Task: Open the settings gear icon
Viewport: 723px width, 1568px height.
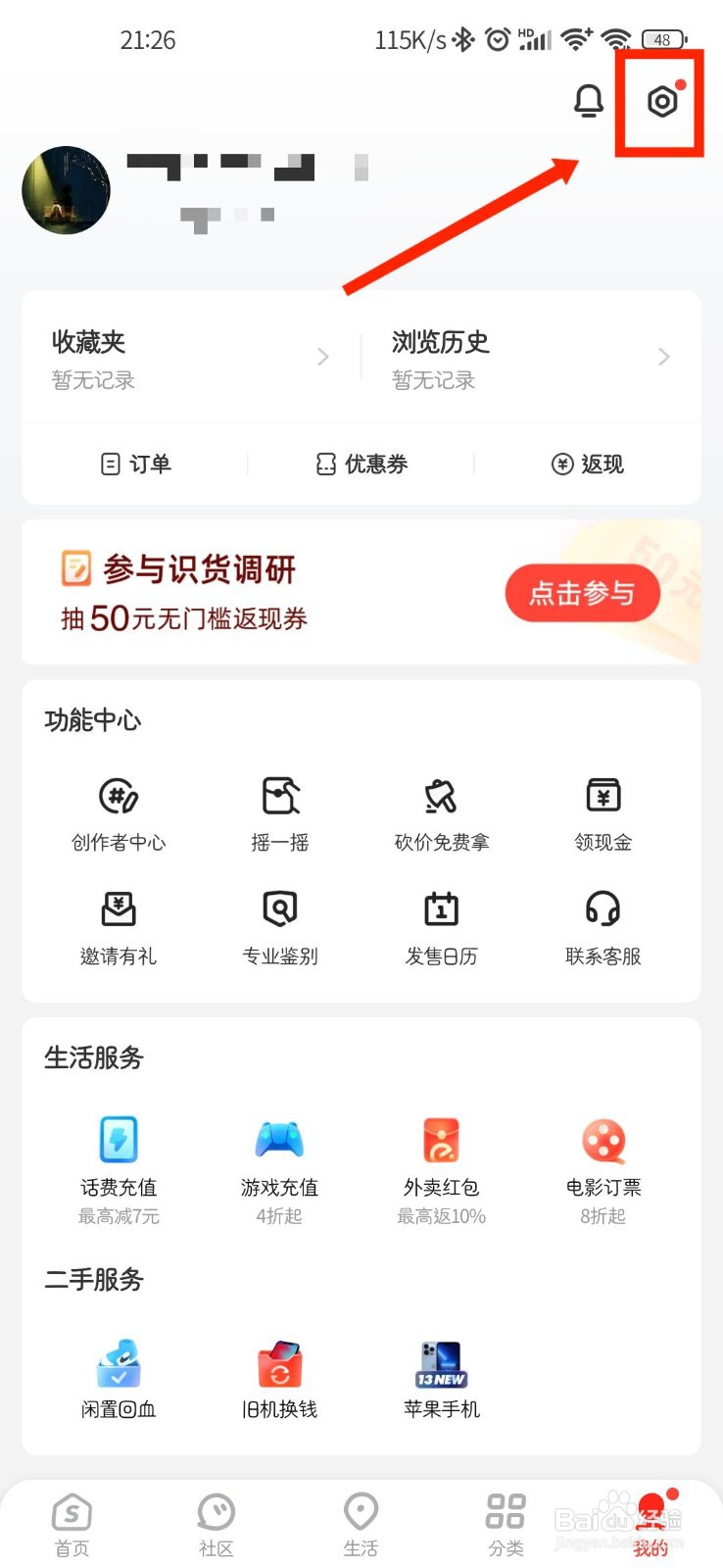Action: coord(662,101)
